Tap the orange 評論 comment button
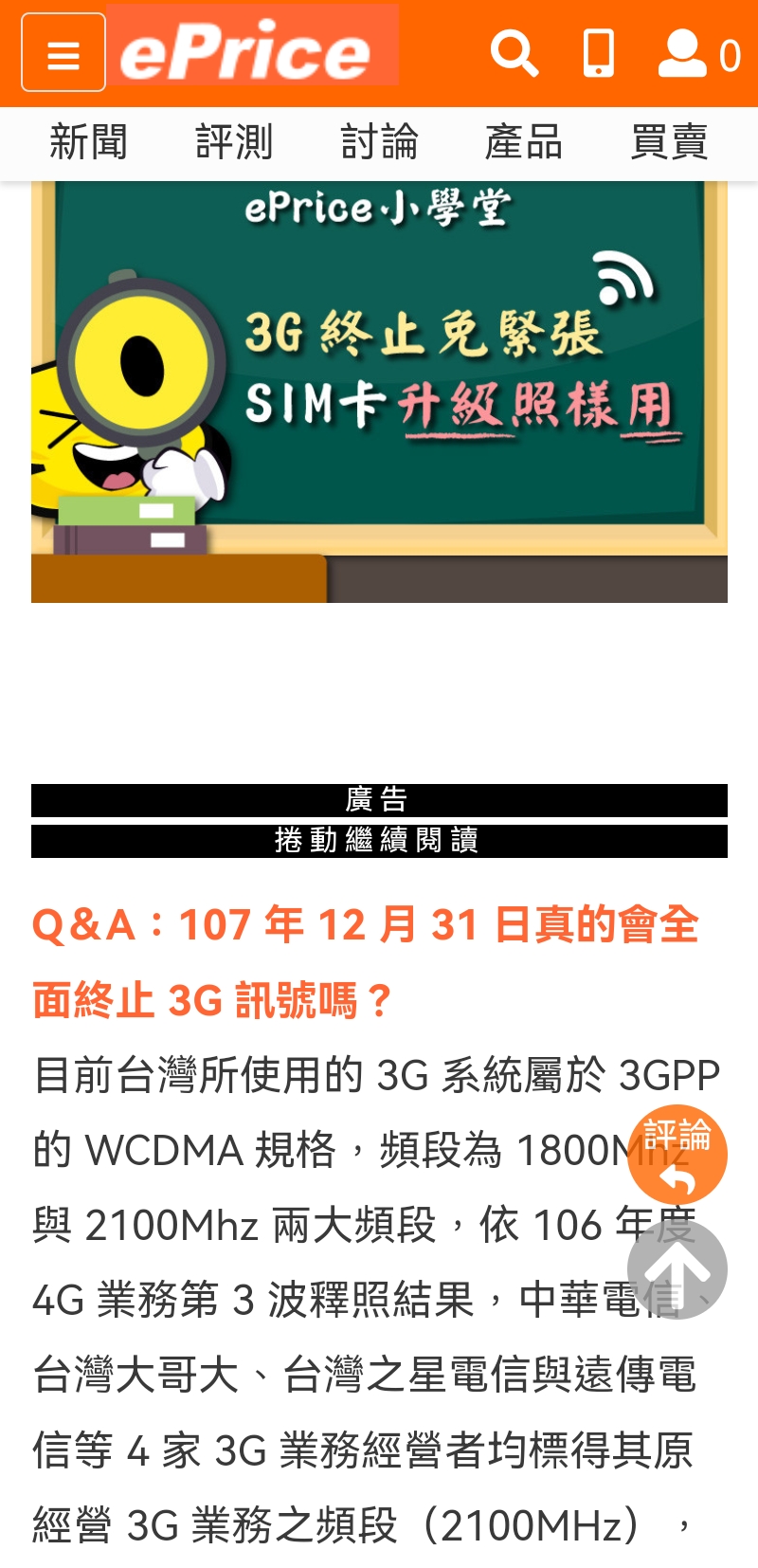Screen dimensions: 758x1568 (x=677, y=1154)
